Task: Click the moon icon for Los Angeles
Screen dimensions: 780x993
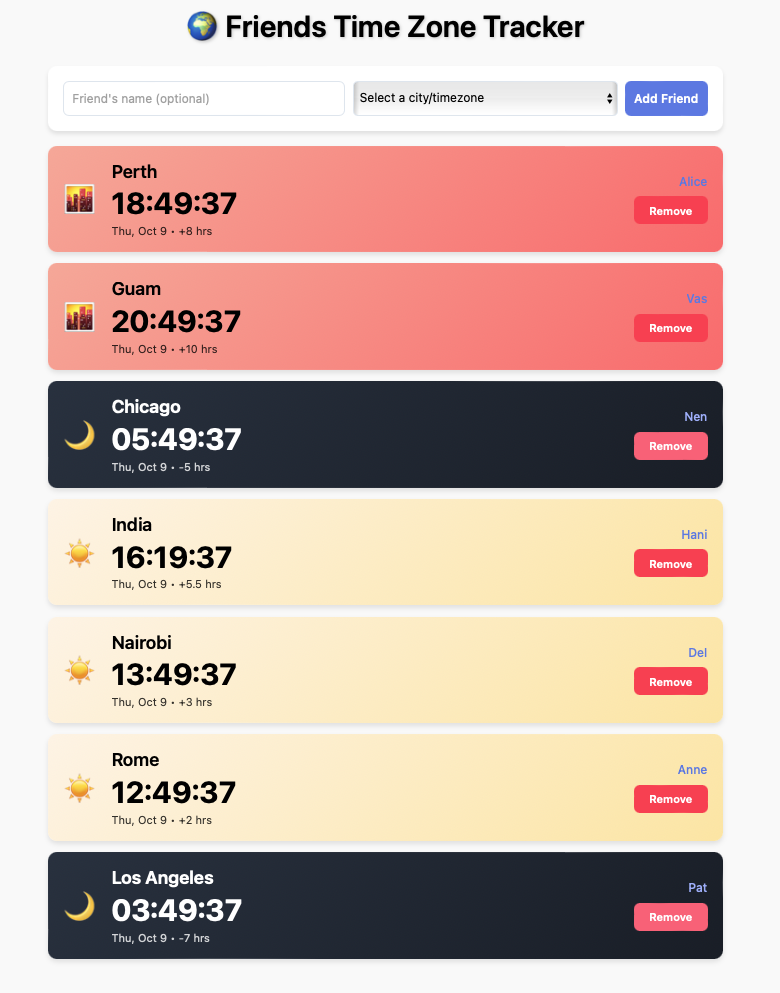Action: pos(80,906)
